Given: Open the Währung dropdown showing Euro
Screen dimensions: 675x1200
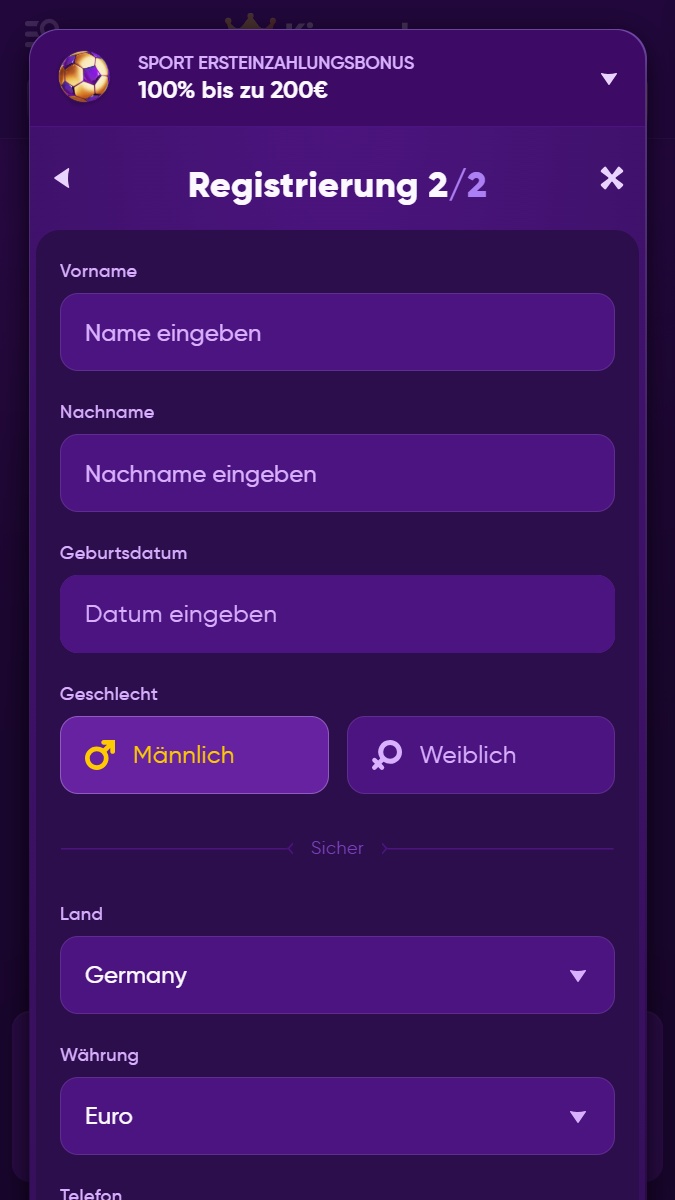Looking at the screenshot, I should (337, 1116).
